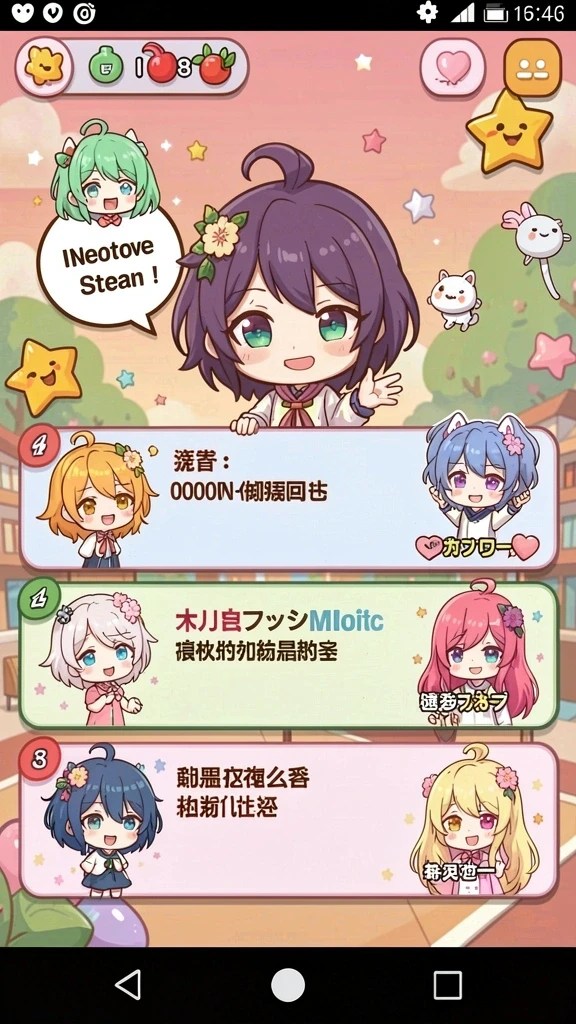Return to the home screen via the home button
The image size is (576, 1024).
(x=288, y=984)
